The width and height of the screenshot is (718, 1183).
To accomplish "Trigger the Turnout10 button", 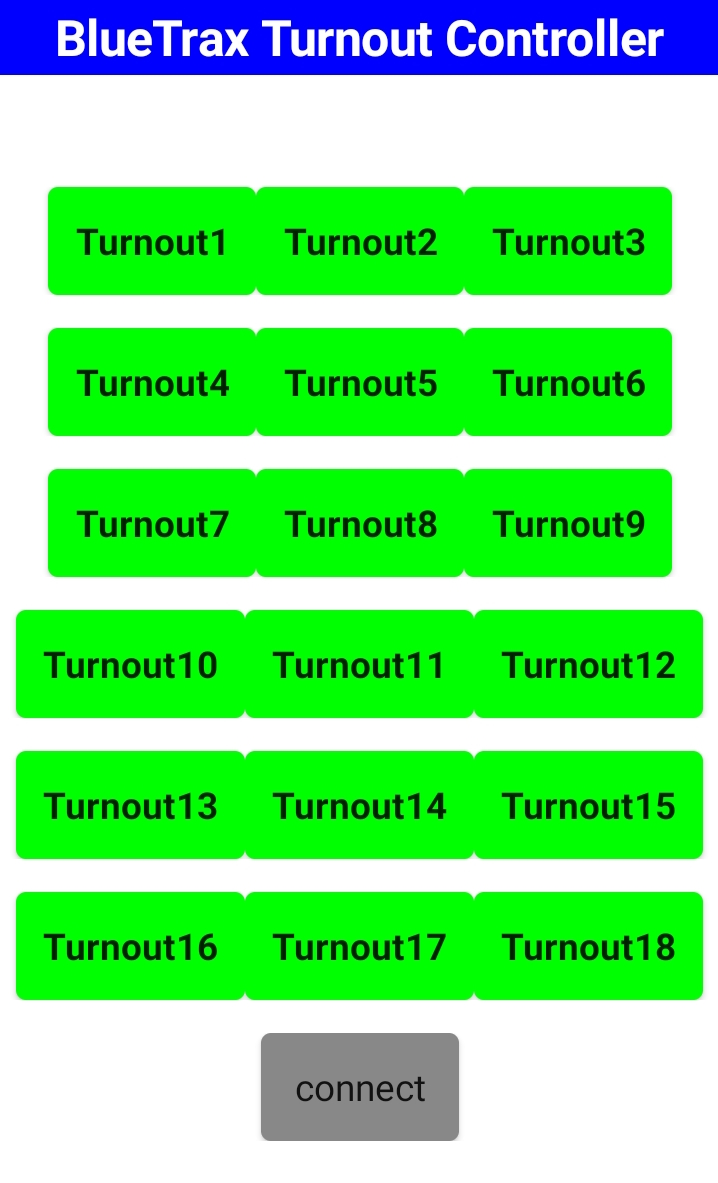I will pyautogui.click(x=130, y=664).
